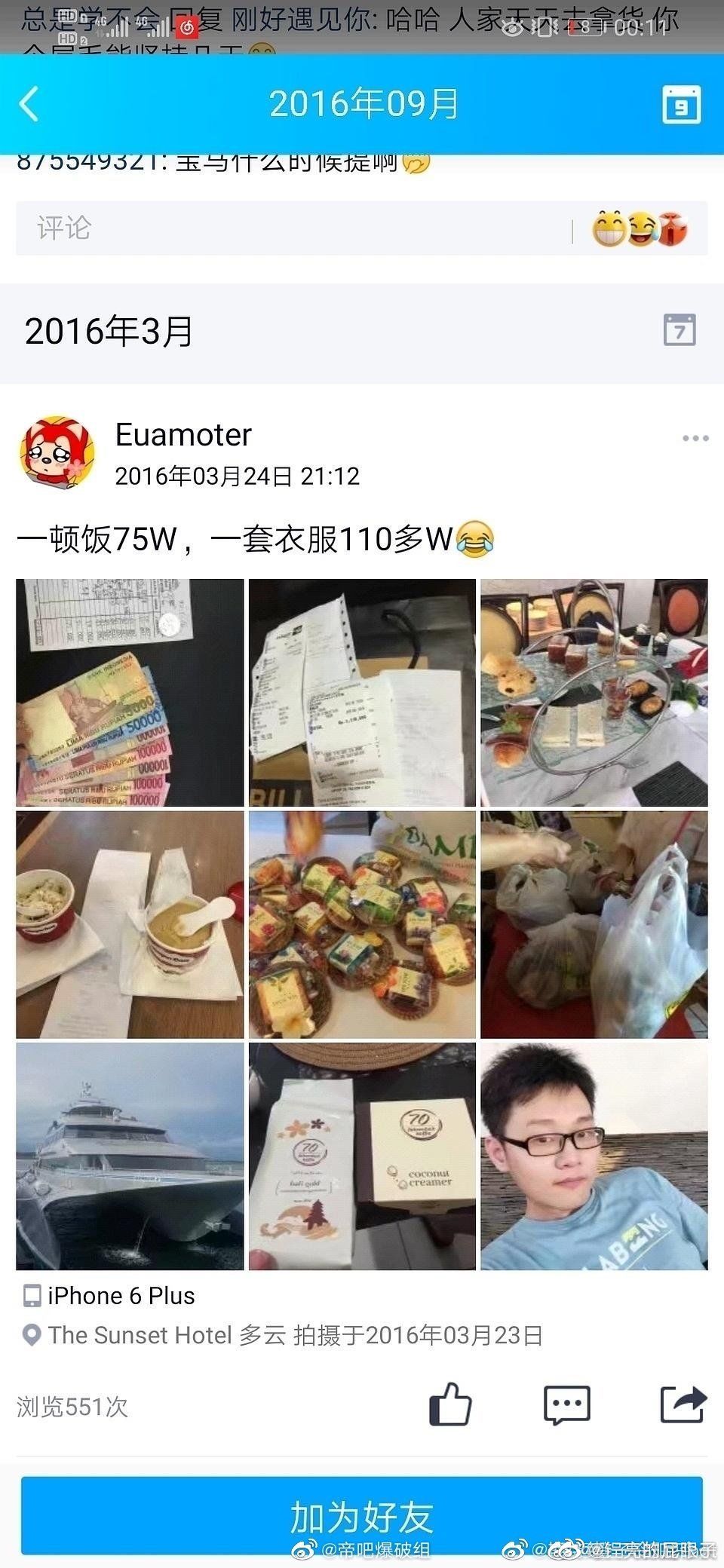The width and height of the screenshot is (724, 1568).
Task: Open the calendar icon in the header
Action: (681, 105)
